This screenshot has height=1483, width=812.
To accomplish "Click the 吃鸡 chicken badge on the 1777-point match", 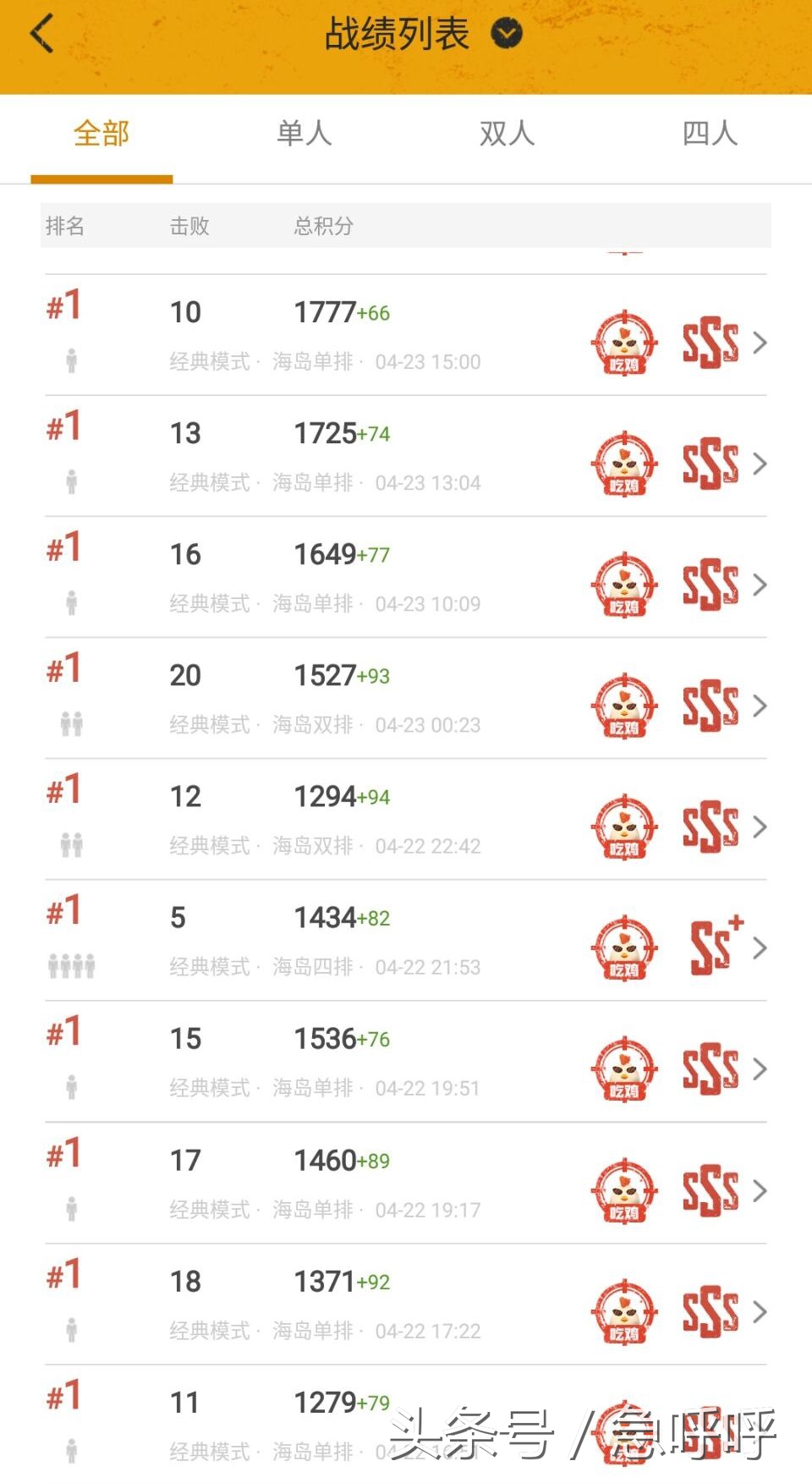I will 623,342.
